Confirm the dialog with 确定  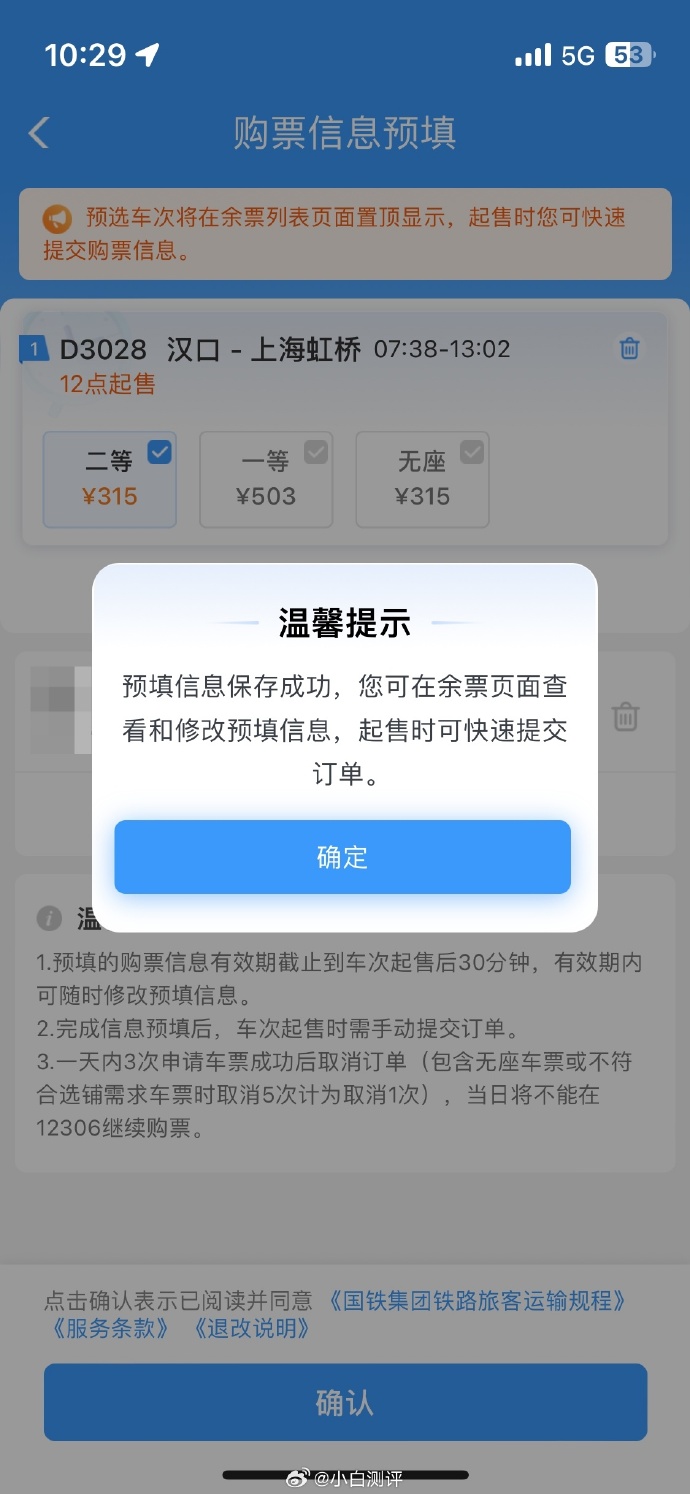click(x=342, y=857)
